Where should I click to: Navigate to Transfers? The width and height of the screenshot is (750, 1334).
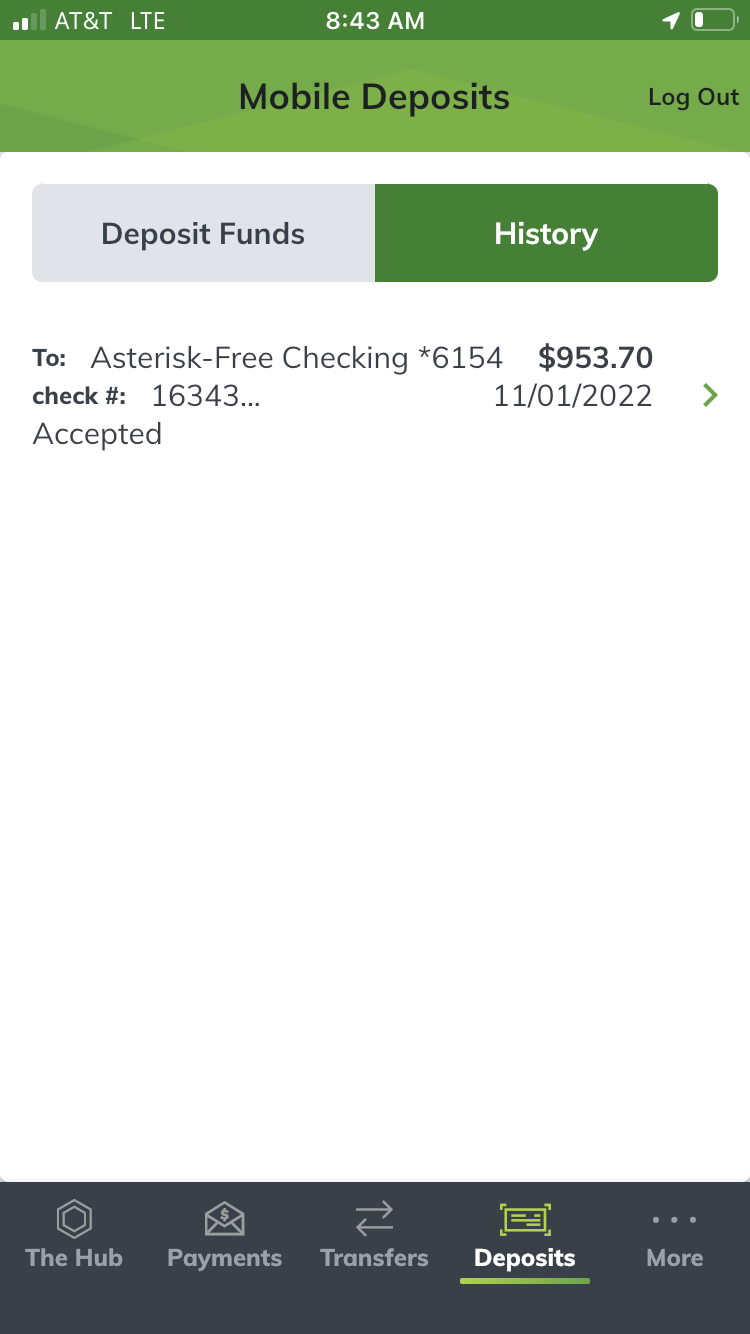click(374, 1236)
